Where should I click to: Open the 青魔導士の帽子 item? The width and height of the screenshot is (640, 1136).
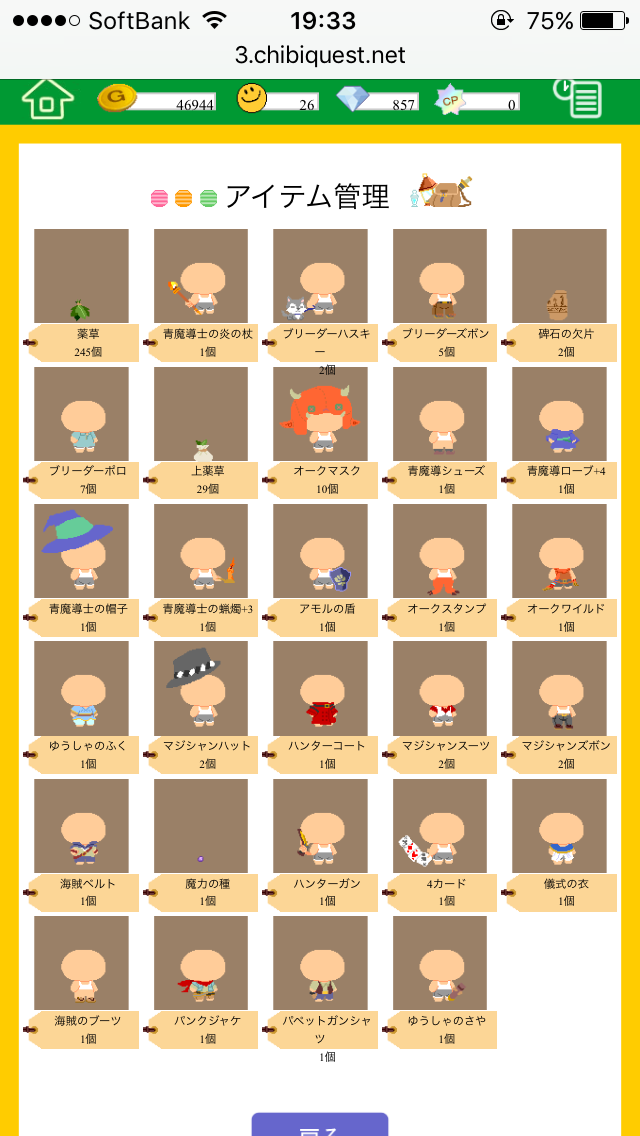(81, 551)
